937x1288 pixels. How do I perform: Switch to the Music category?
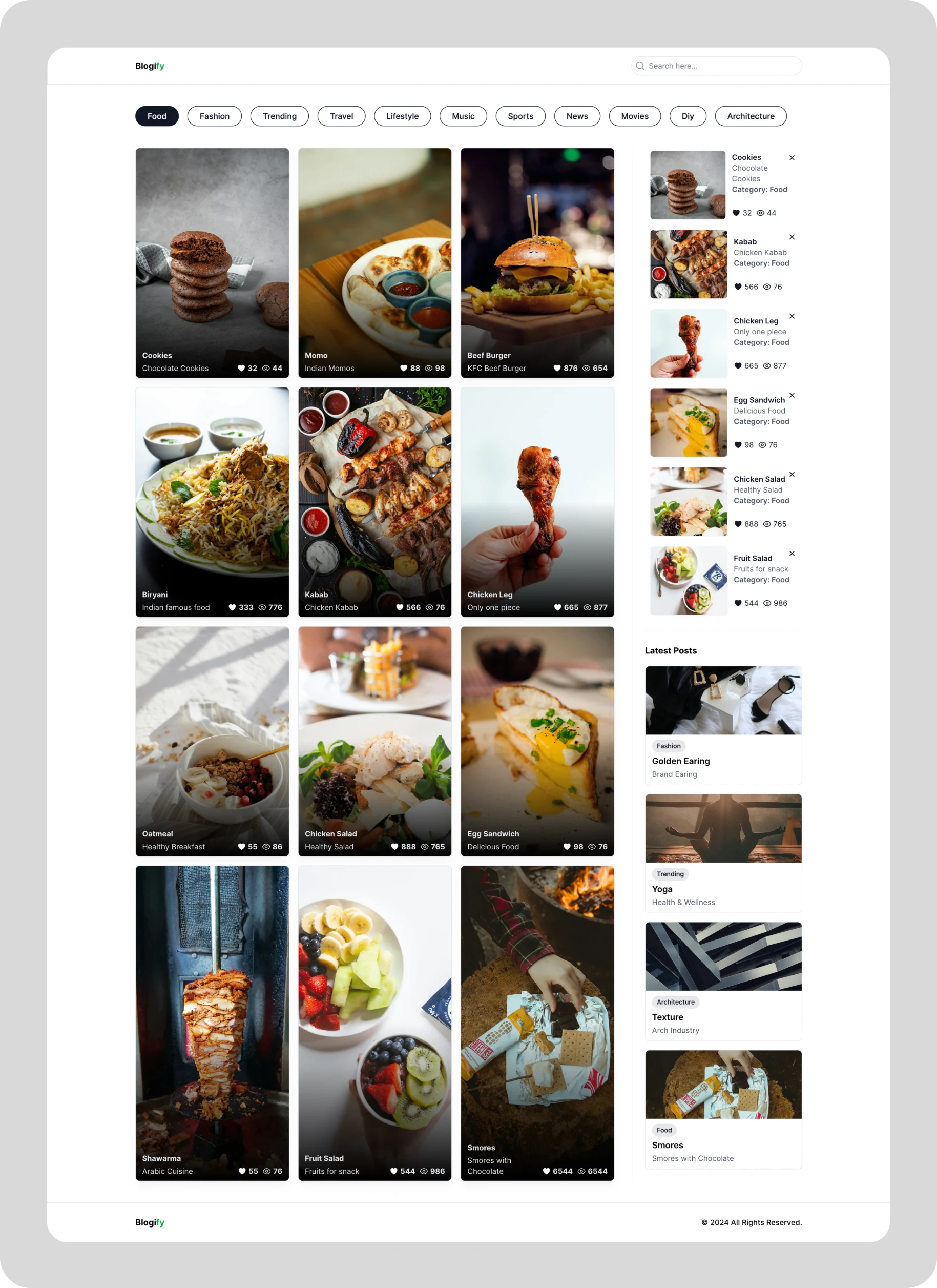point(463,116)
